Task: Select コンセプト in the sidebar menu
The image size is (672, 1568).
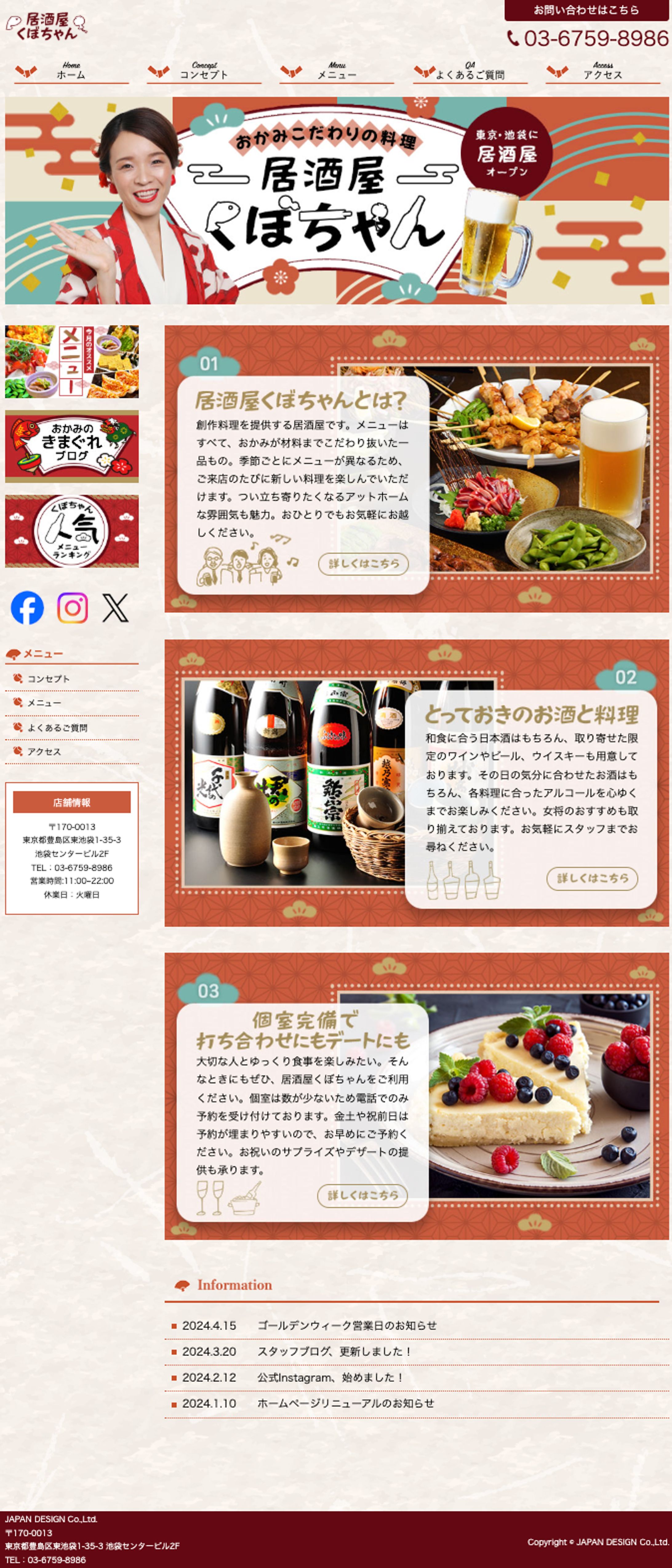Action: click(x=48, y=679)
